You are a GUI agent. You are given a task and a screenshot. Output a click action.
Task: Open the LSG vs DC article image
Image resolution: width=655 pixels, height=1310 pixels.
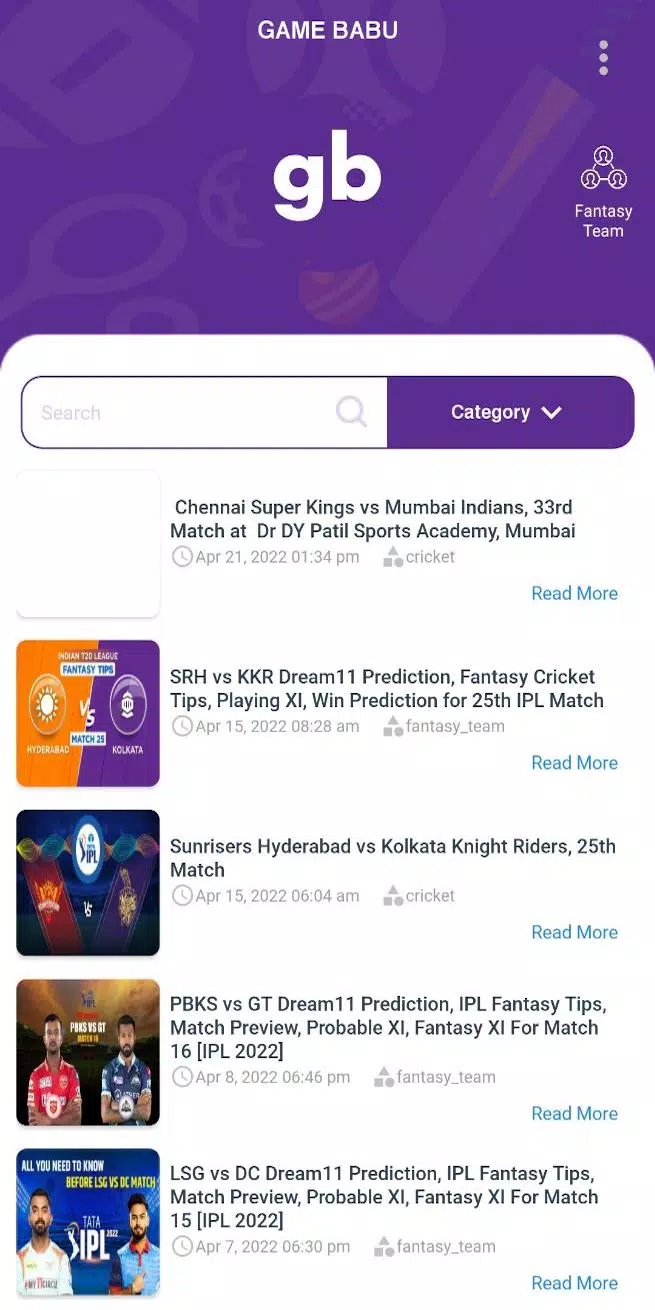point(88,1222)
